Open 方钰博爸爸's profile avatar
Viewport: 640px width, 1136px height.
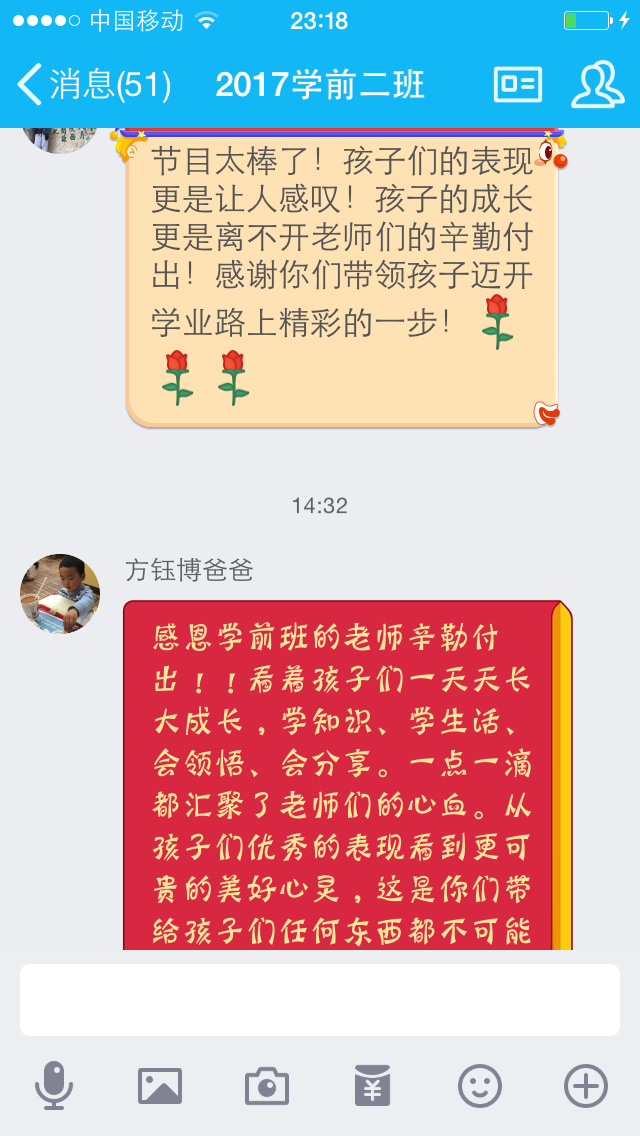point(60,594)
